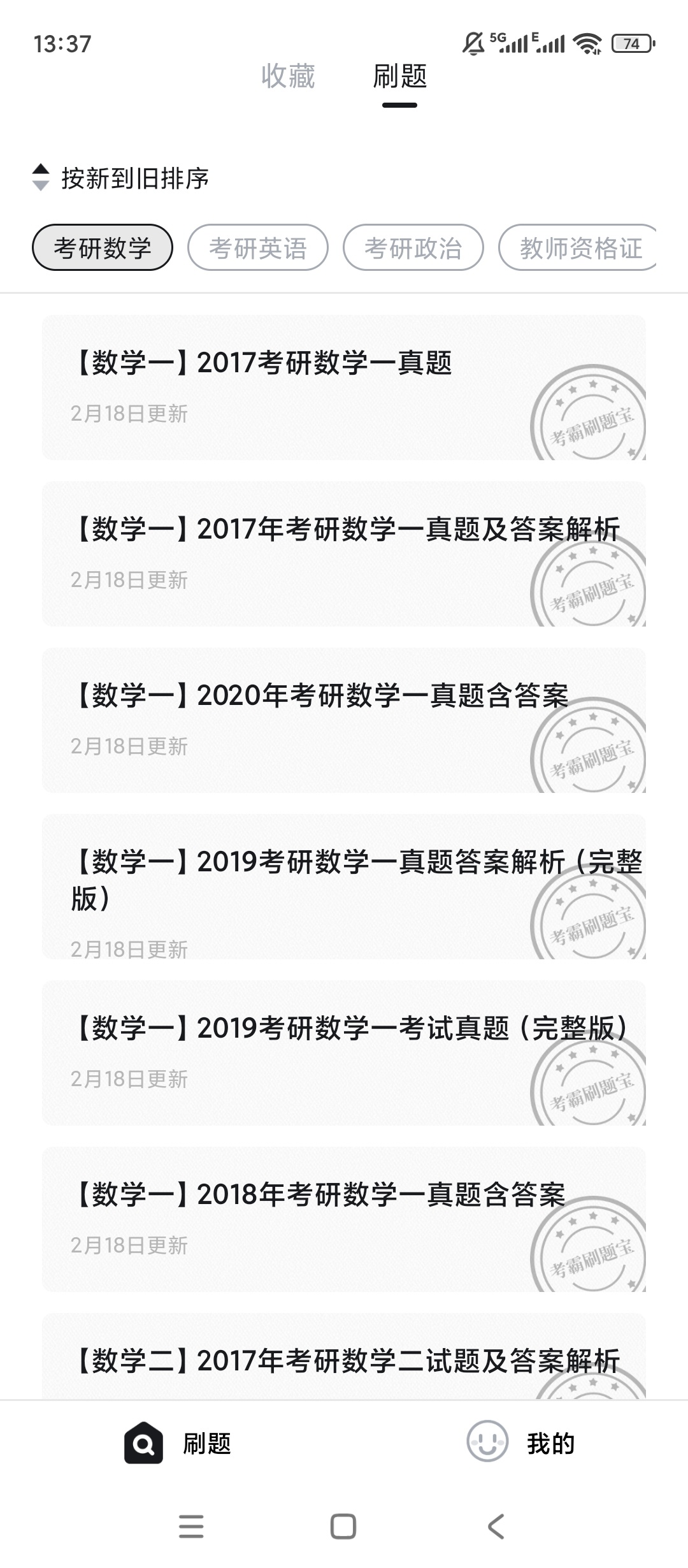Screen dimensions: 688x1568
Task: Enable the 考研英语 filter chip
Action: pos(258,248)
